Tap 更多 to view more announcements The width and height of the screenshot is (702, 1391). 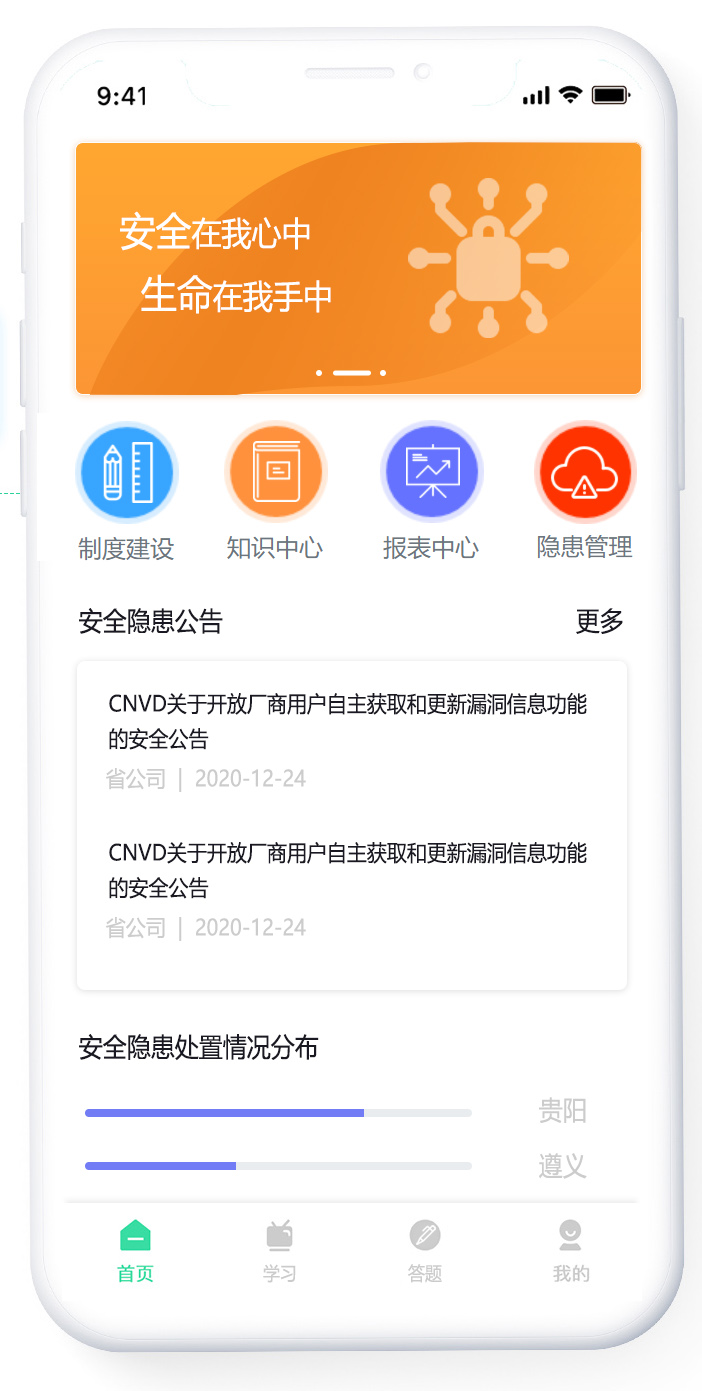tap(599, 621)
